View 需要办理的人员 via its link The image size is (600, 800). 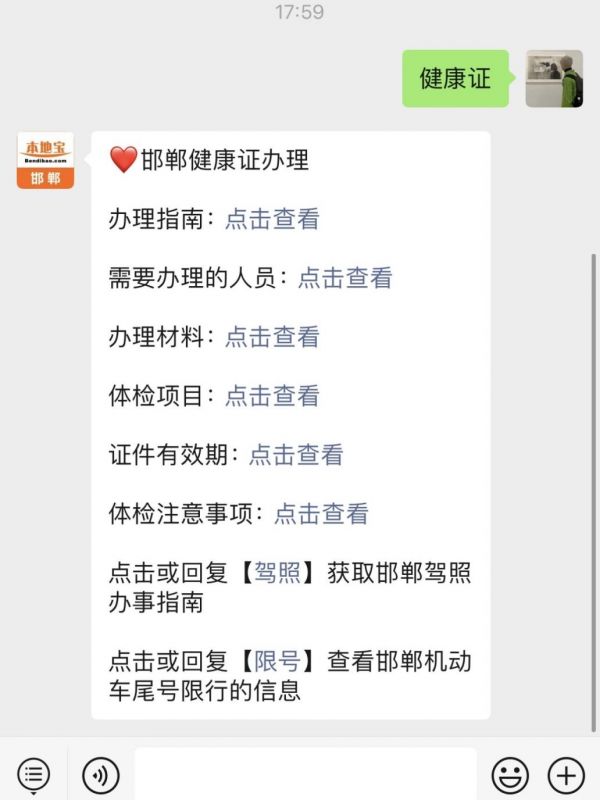(345, 278)
